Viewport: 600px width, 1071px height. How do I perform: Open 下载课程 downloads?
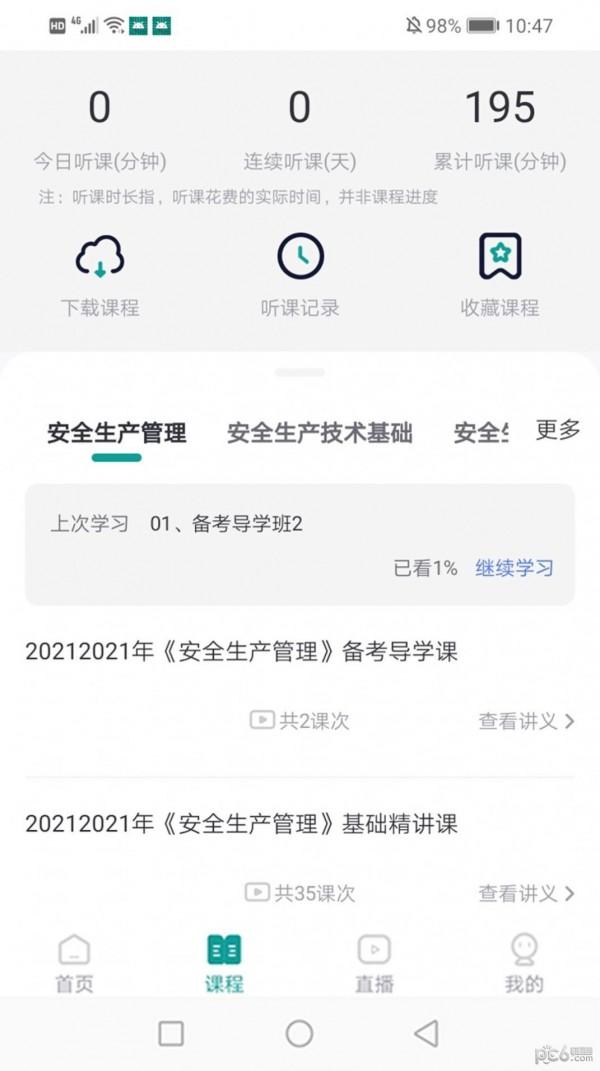(100, 273)
